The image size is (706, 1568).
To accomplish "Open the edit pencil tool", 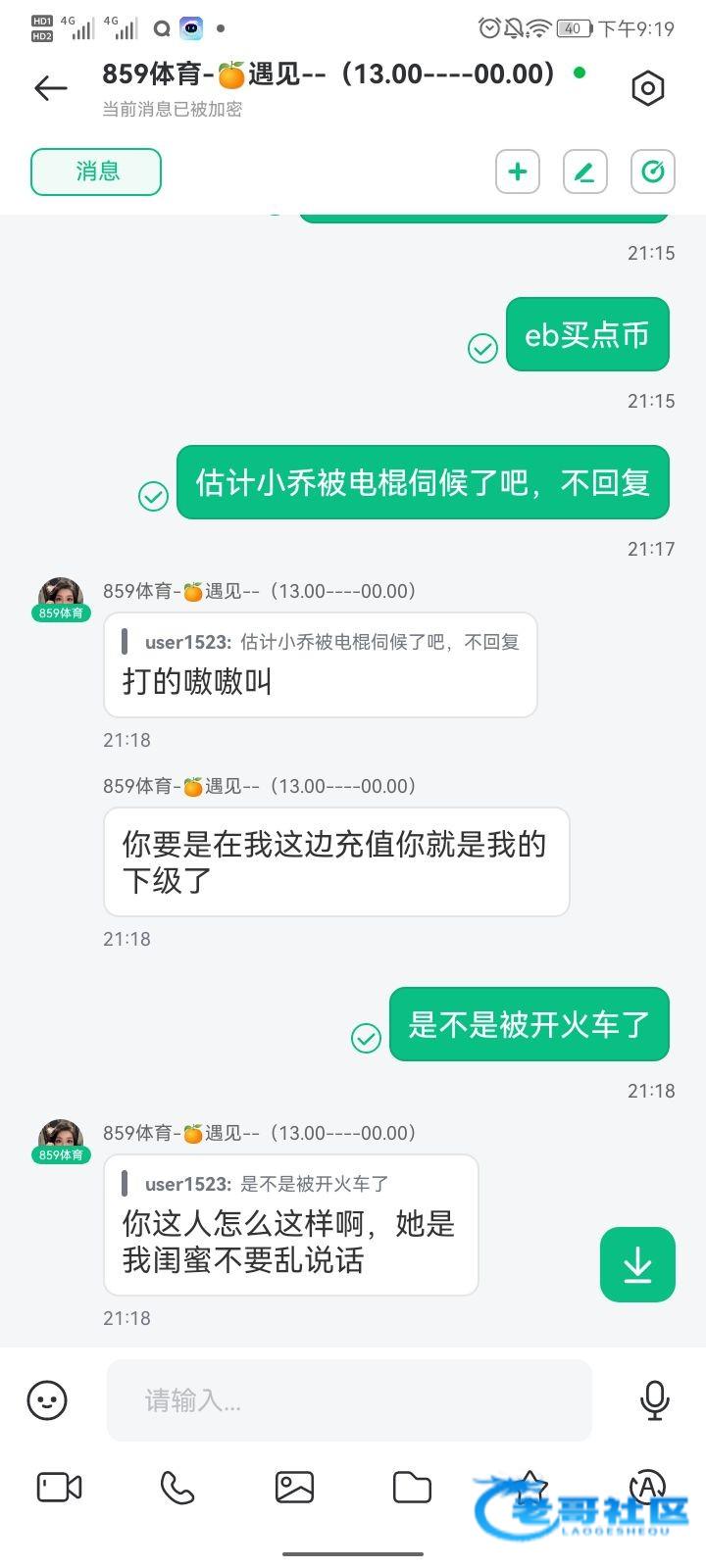I will coord(585,172).
